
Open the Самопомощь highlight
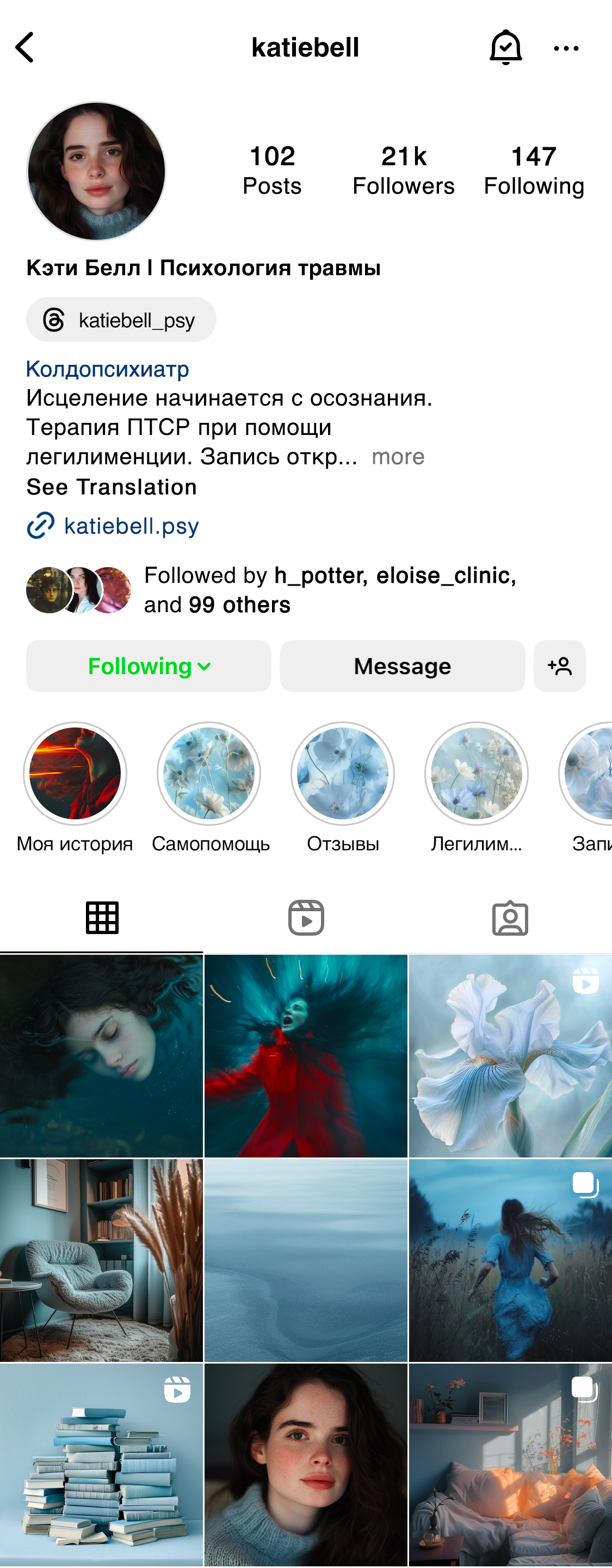click(x=209, y=774)
